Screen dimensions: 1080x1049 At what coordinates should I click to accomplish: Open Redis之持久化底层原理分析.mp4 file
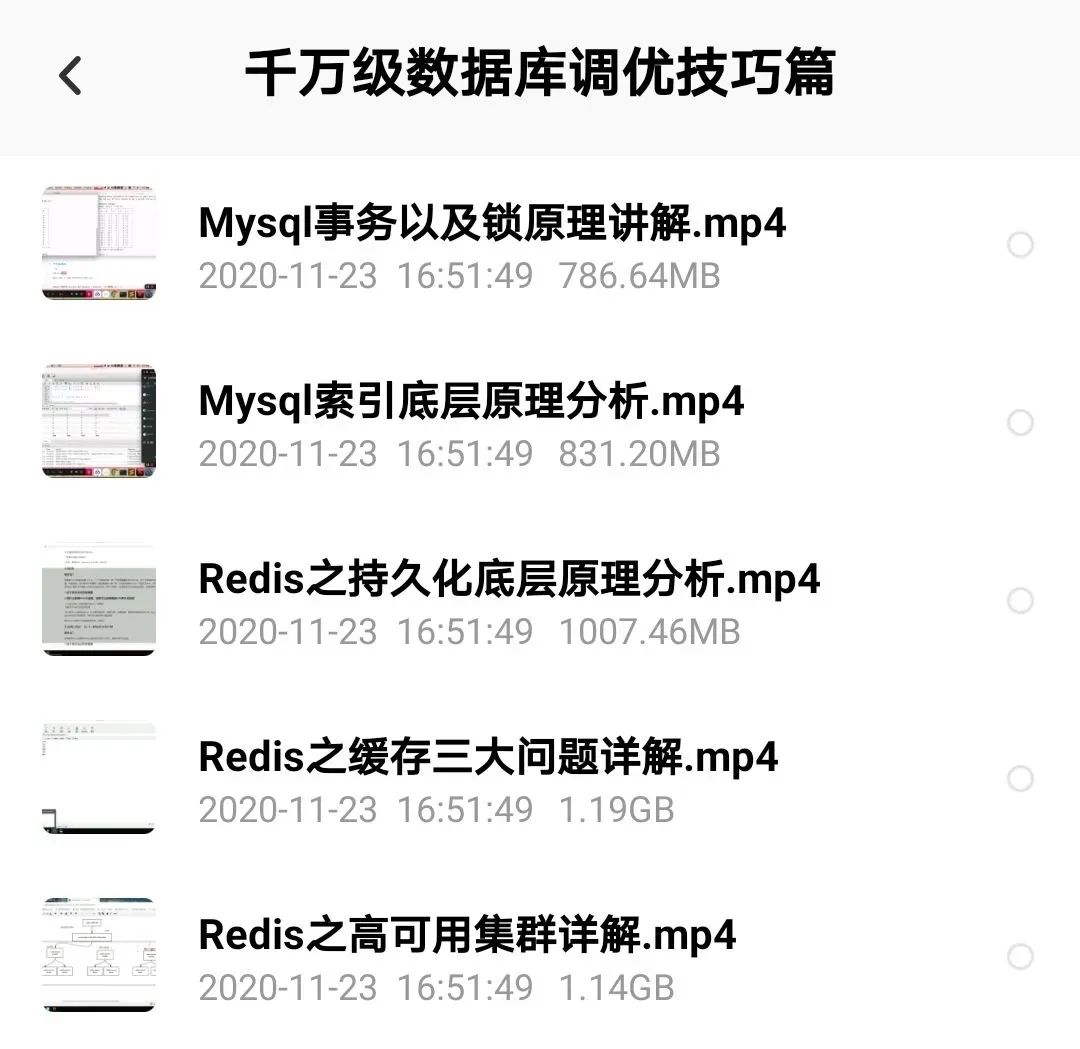click(509, 580)
